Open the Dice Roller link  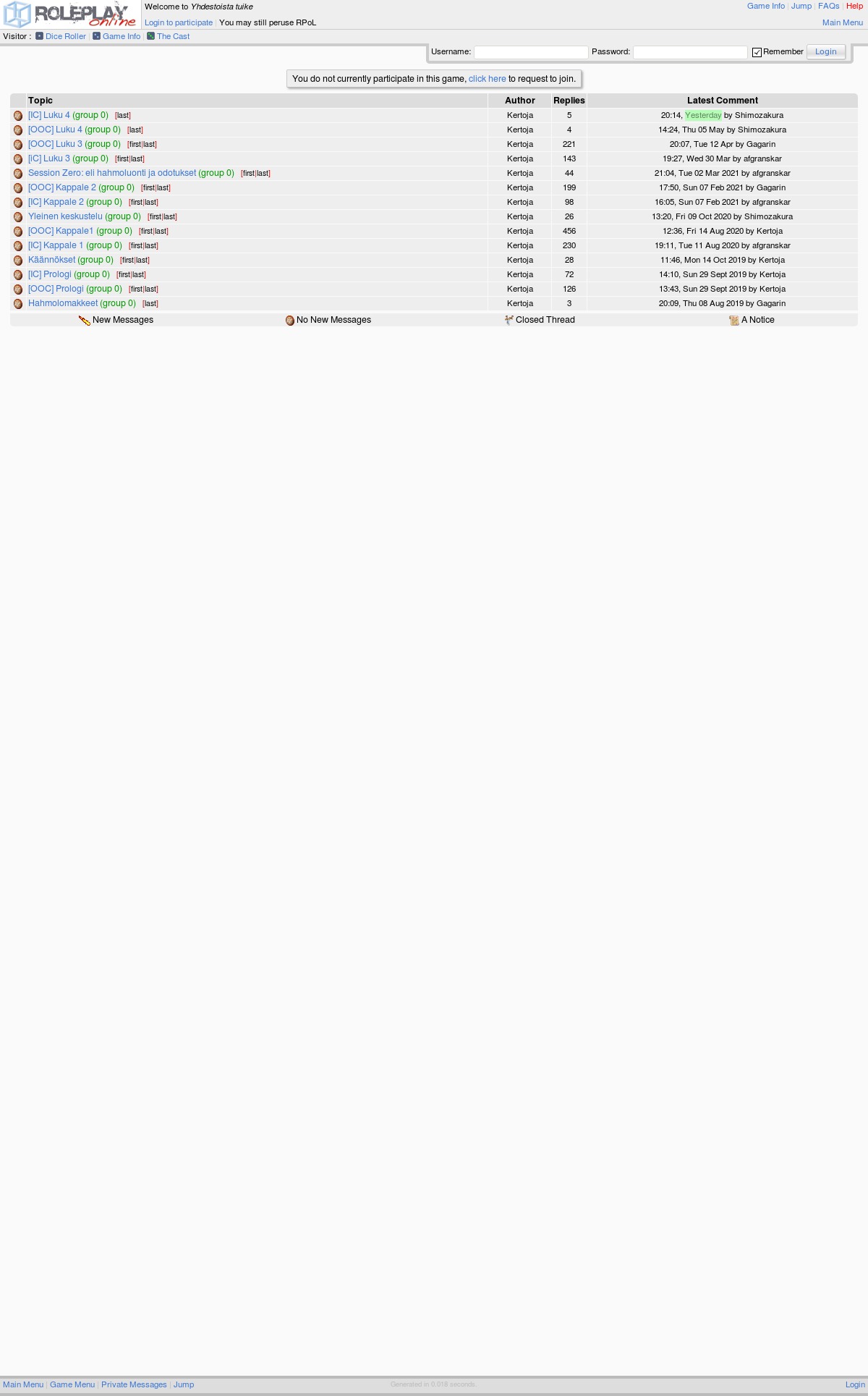point(65,36)
